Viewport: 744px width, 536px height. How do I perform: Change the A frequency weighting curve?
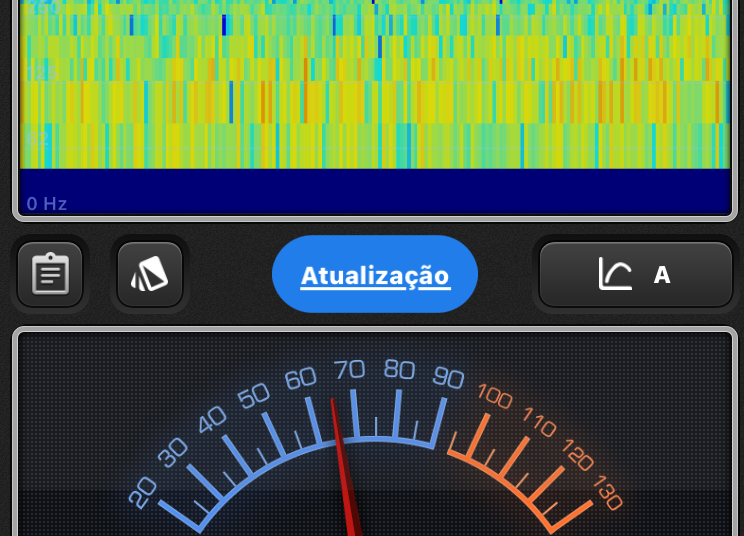[636, 274]
